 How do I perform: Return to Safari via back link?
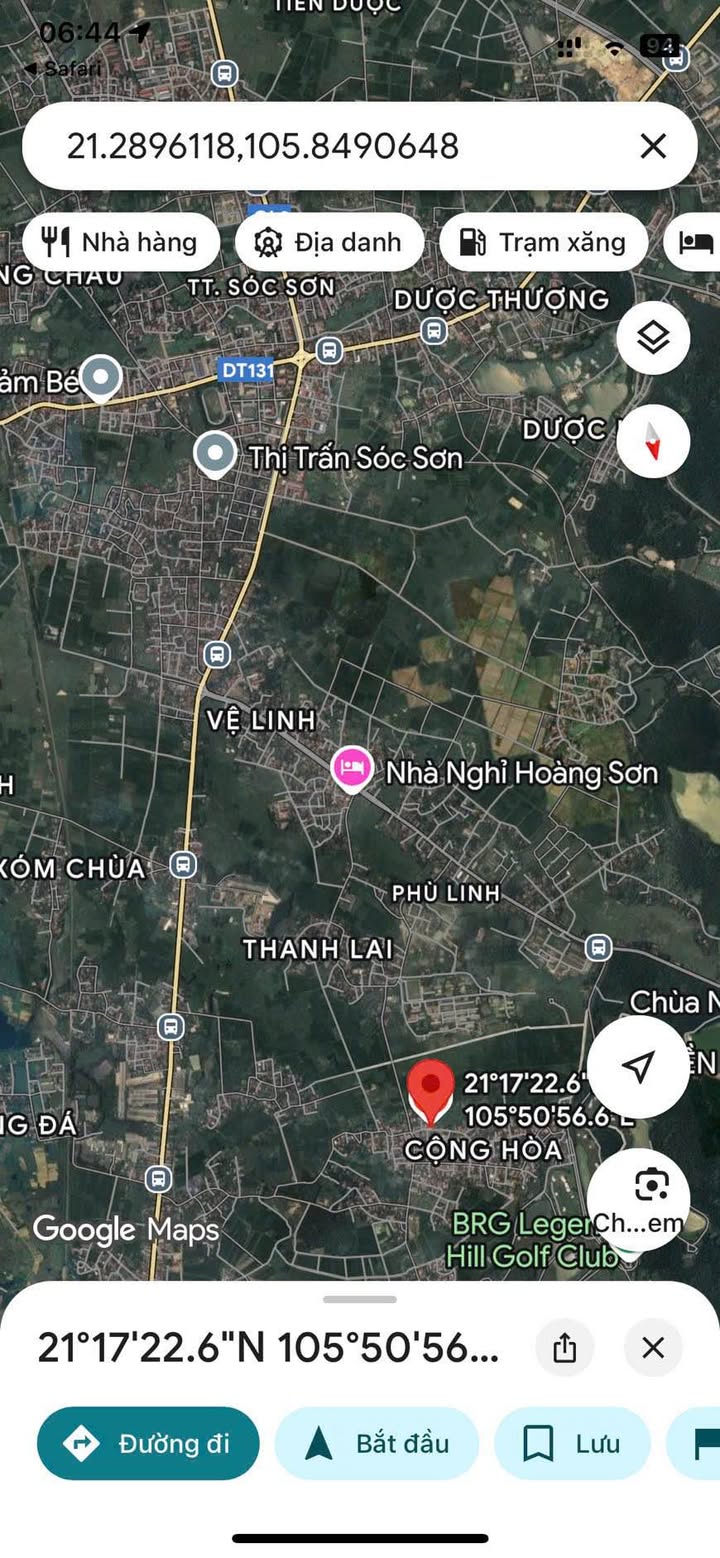tap(63, 68)
